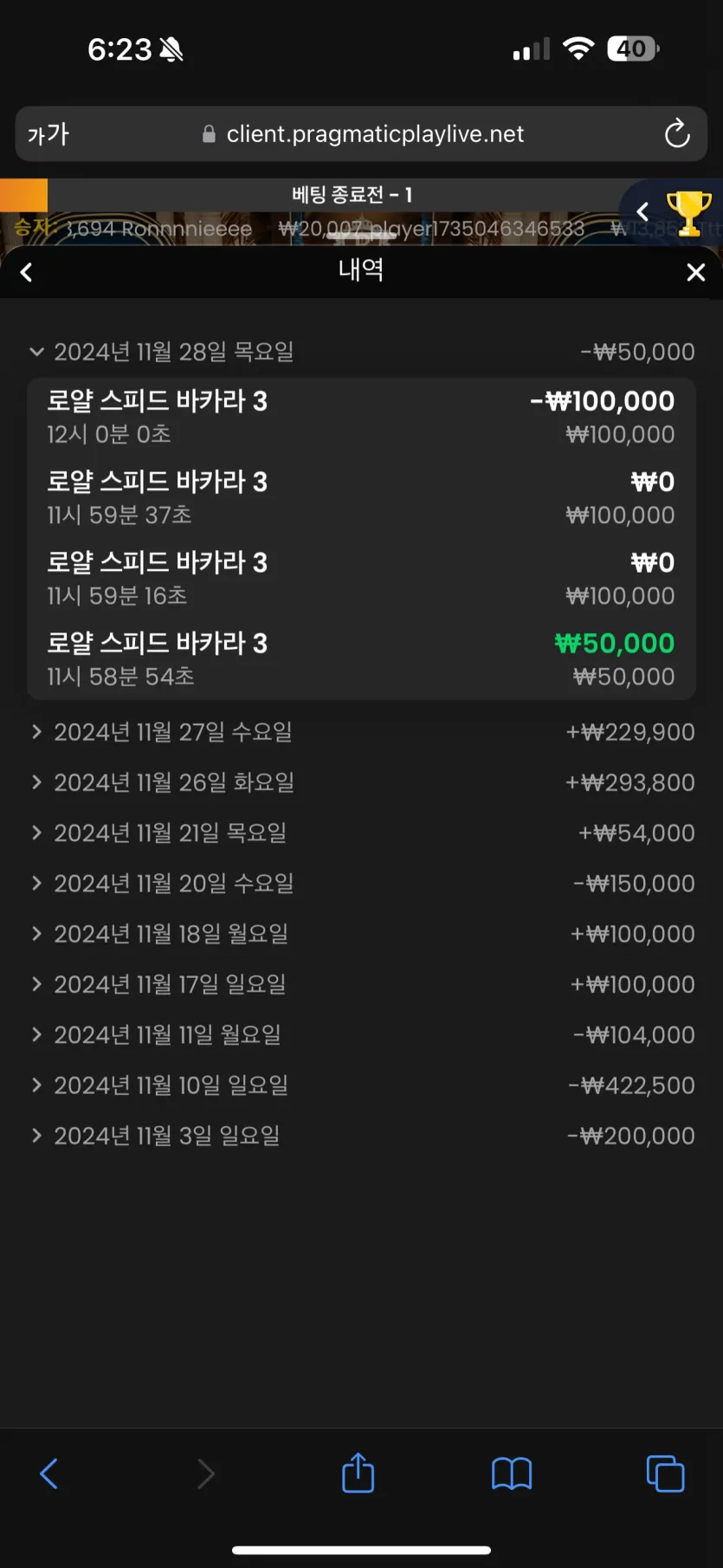Open the 12시 0분 0초 baccarat round

pos(360,417)
